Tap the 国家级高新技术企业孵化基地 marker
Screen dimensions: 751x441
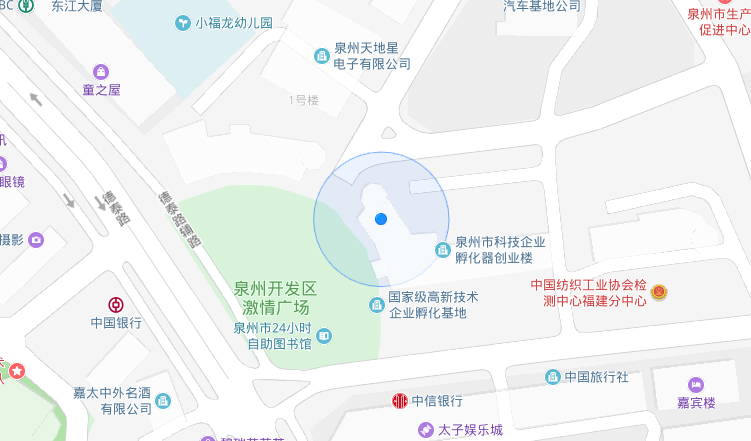click(376, 304)
